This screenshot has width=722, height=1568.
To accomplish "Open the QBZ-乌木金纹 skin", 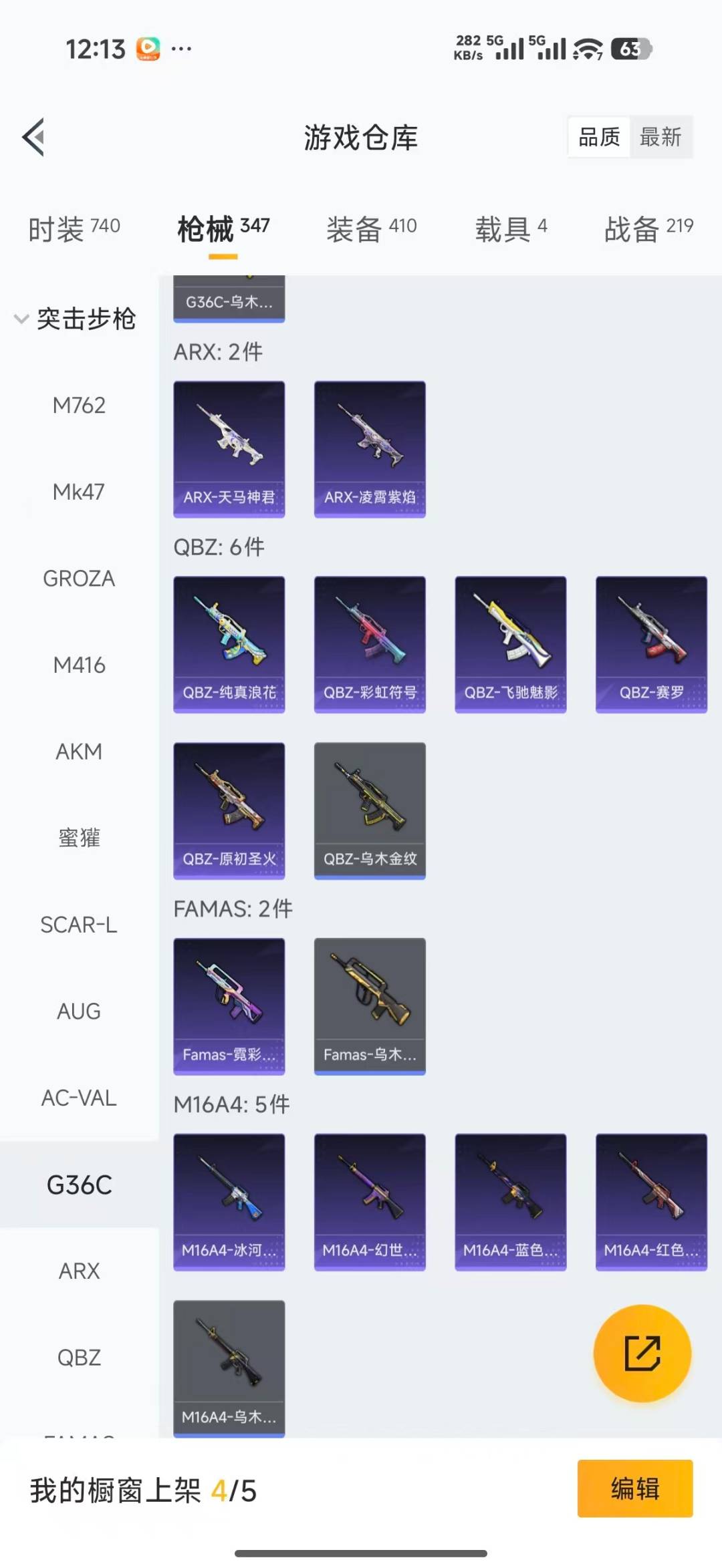I will tap(370, 810).
